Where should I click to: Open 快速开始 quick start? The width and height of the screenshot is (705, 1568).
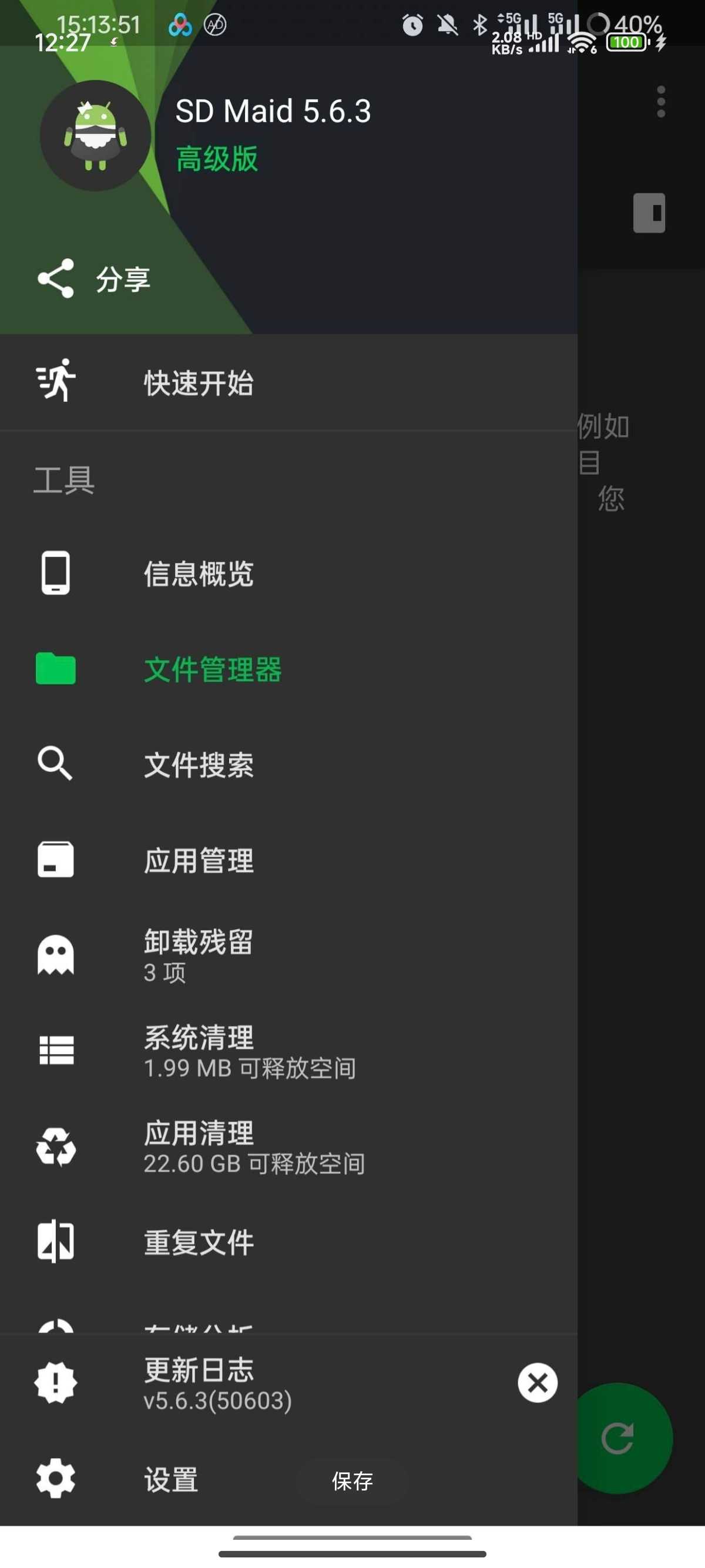(288, 383)
